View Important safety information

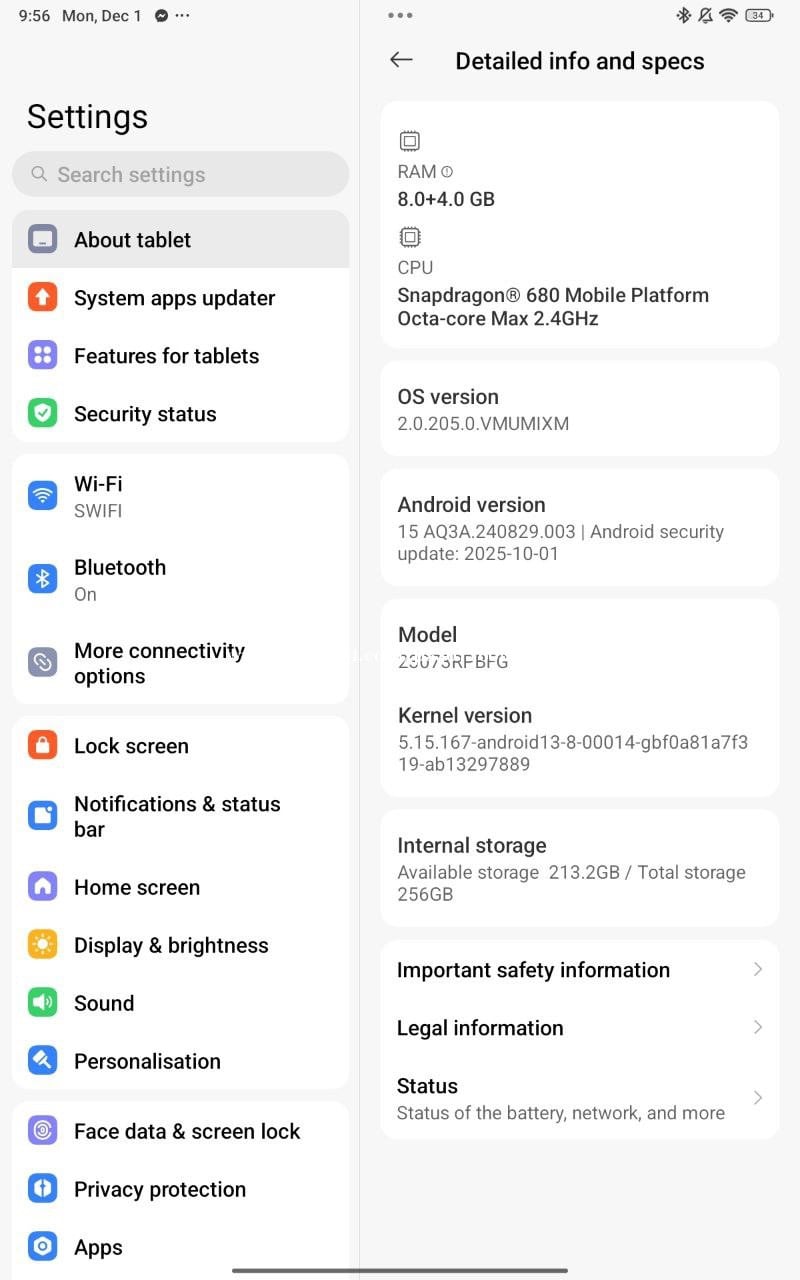pyautogui.click(x=579, y=970)
